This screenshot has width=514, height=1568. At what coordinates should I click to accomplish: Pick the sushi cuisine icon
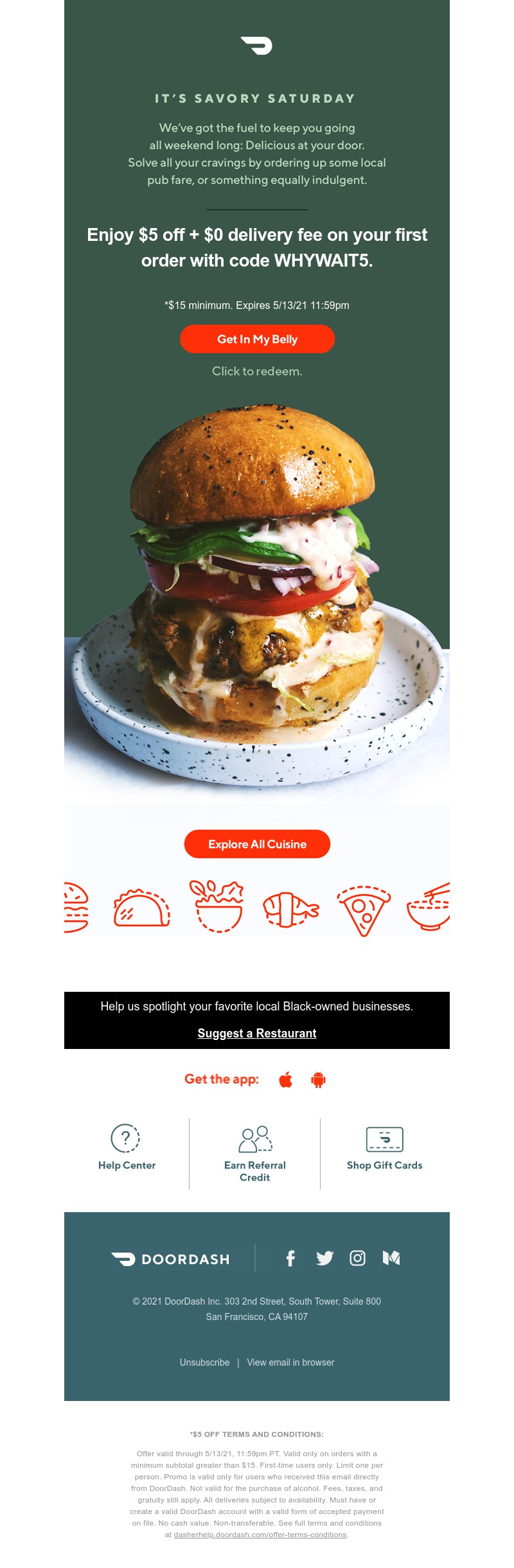(x=290, y=910)
